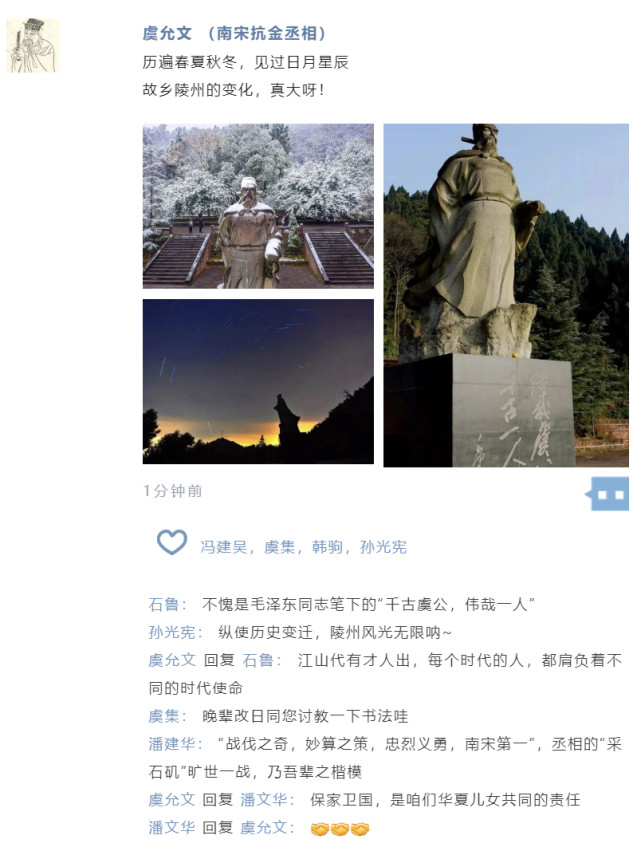Open commenter 石鲁's profile
This screenshot has height=859, width=641.
164,604
